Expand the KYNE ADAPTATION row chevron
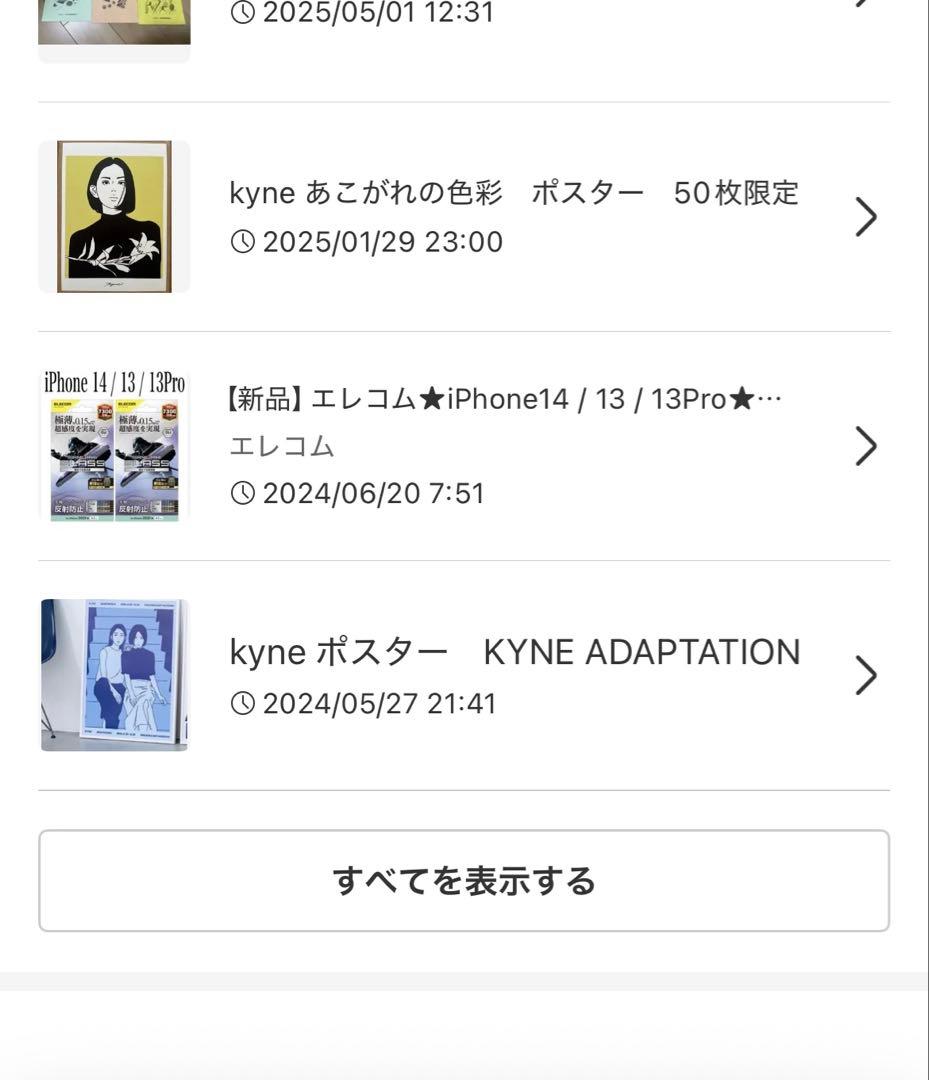Image resolution: width=929 pixels, height=1080 pixels. coord(864,674)
